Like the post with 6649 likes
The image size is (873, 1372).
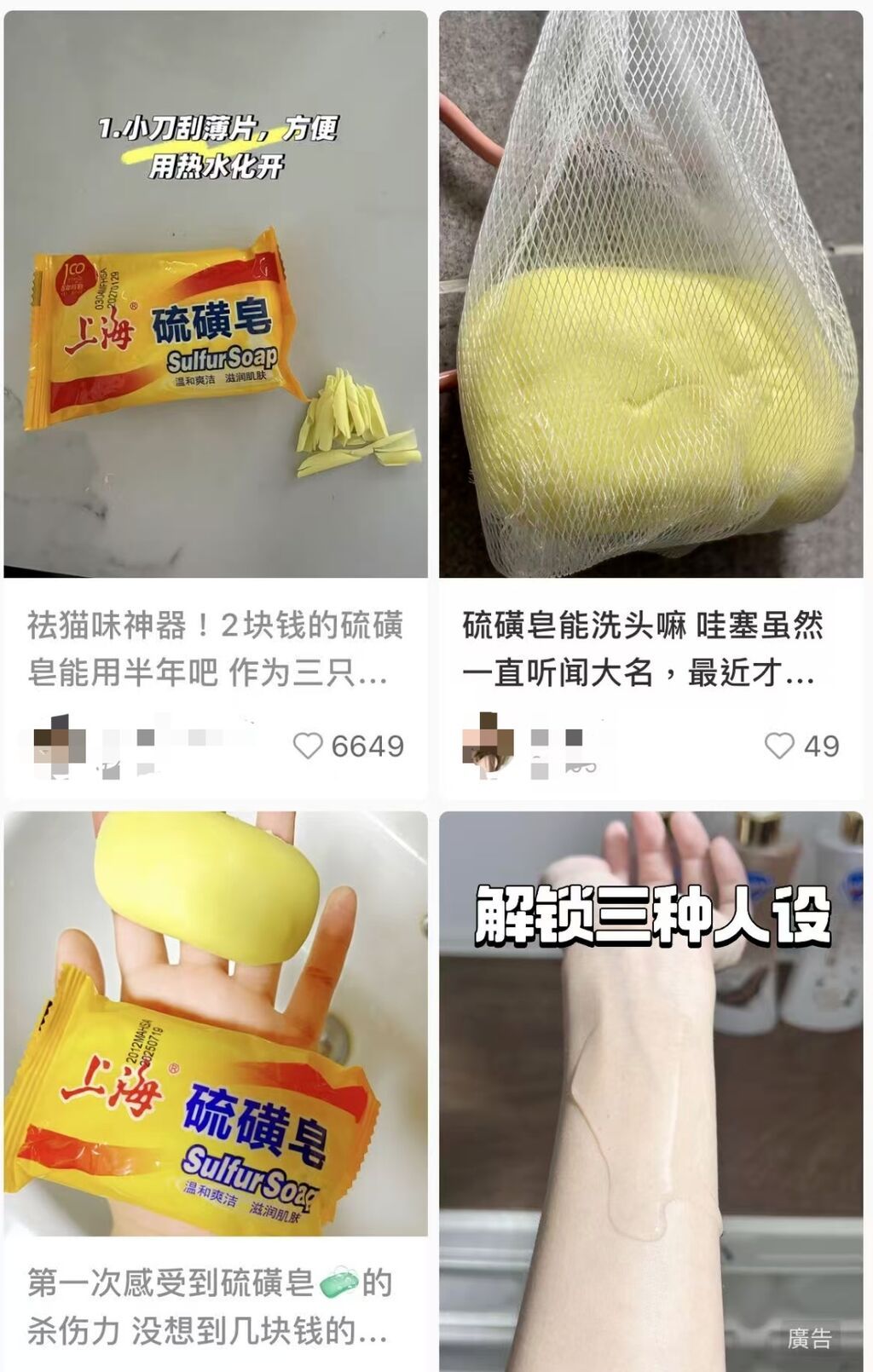click(308, 746)
